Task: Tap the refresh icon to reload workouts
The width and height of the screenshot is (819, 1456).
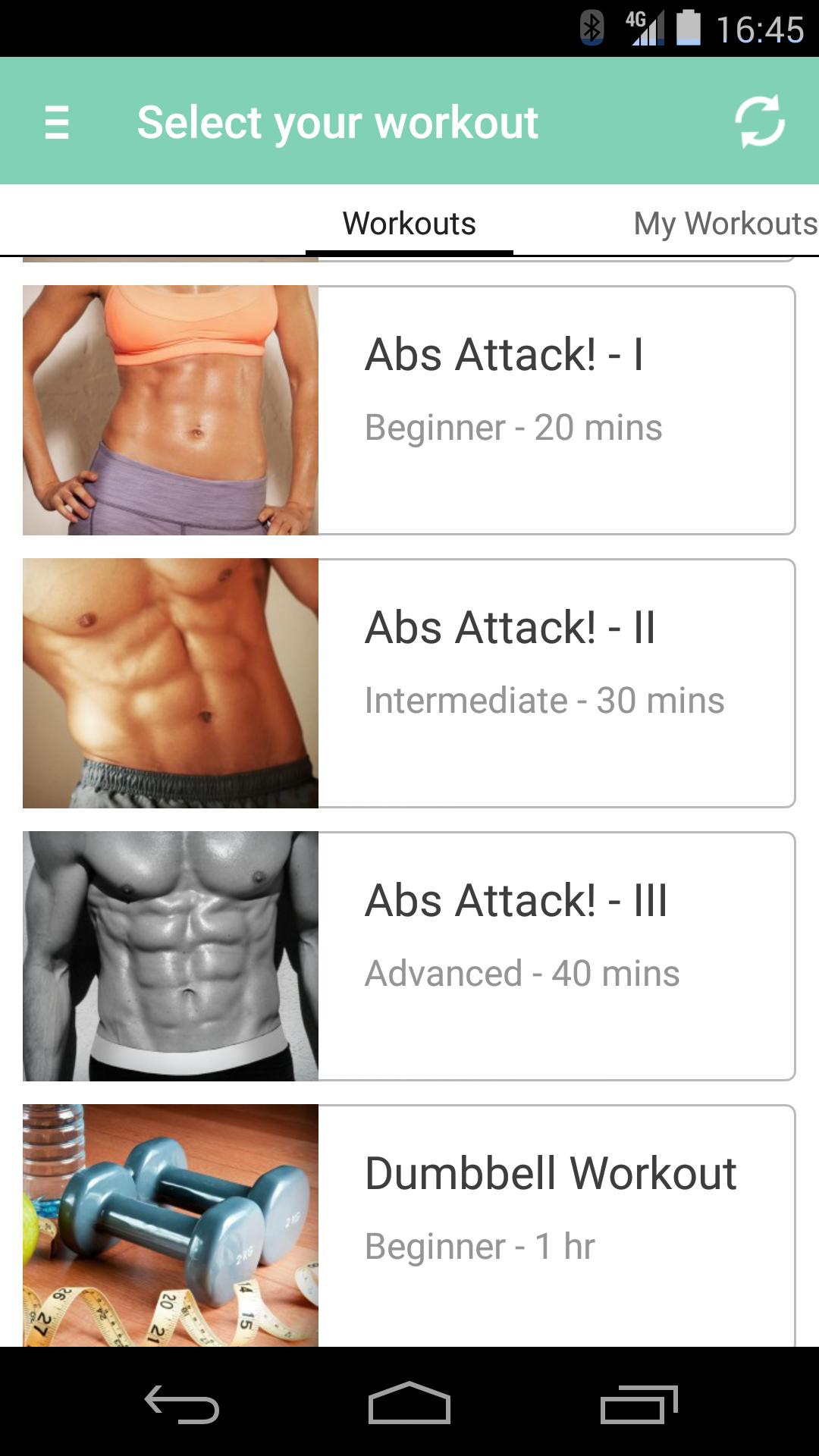Action: tap(761, 121)
